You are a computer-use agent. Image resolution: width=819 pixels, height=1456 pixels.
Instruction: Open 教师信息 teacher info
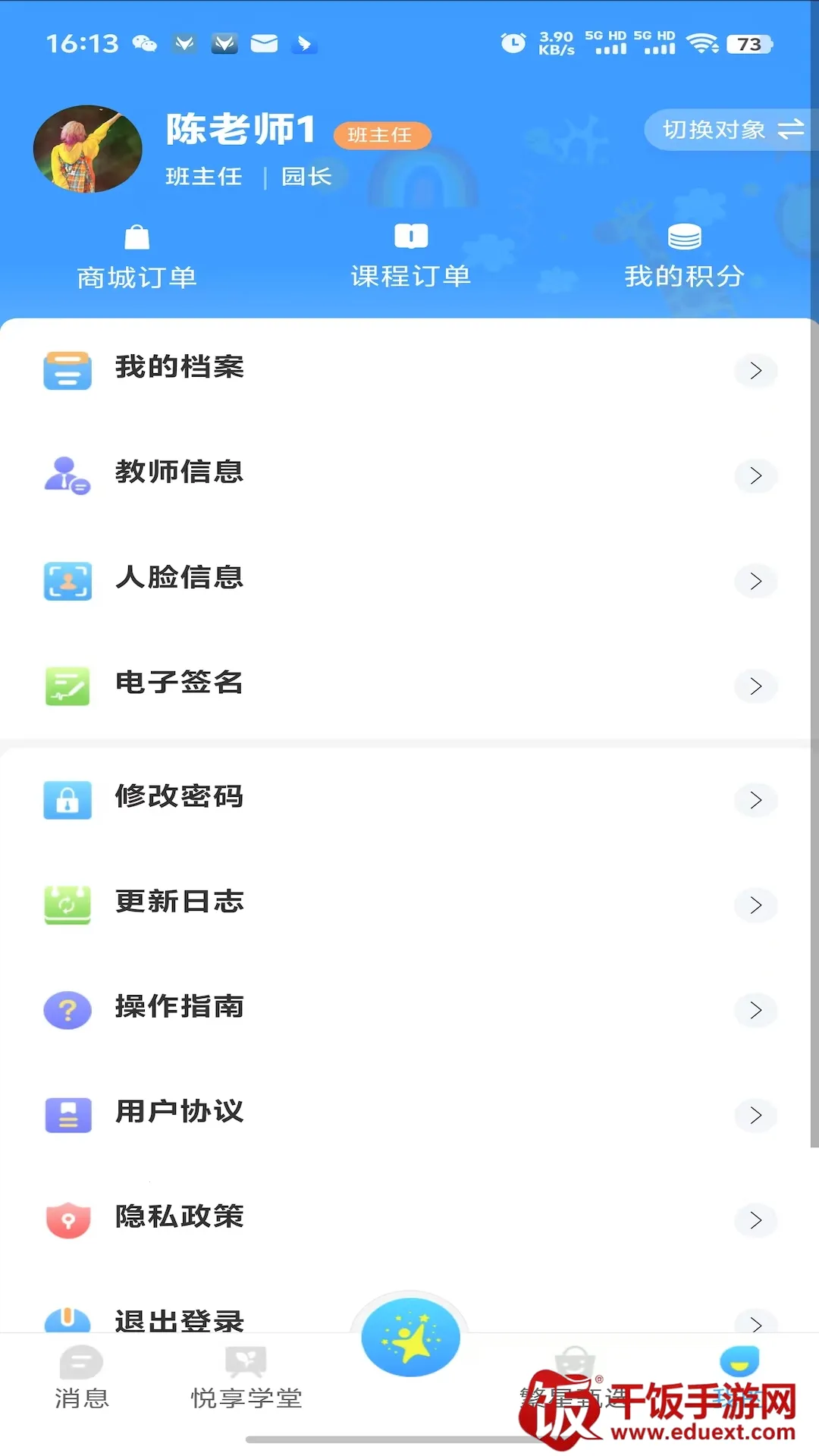[409, 475]
